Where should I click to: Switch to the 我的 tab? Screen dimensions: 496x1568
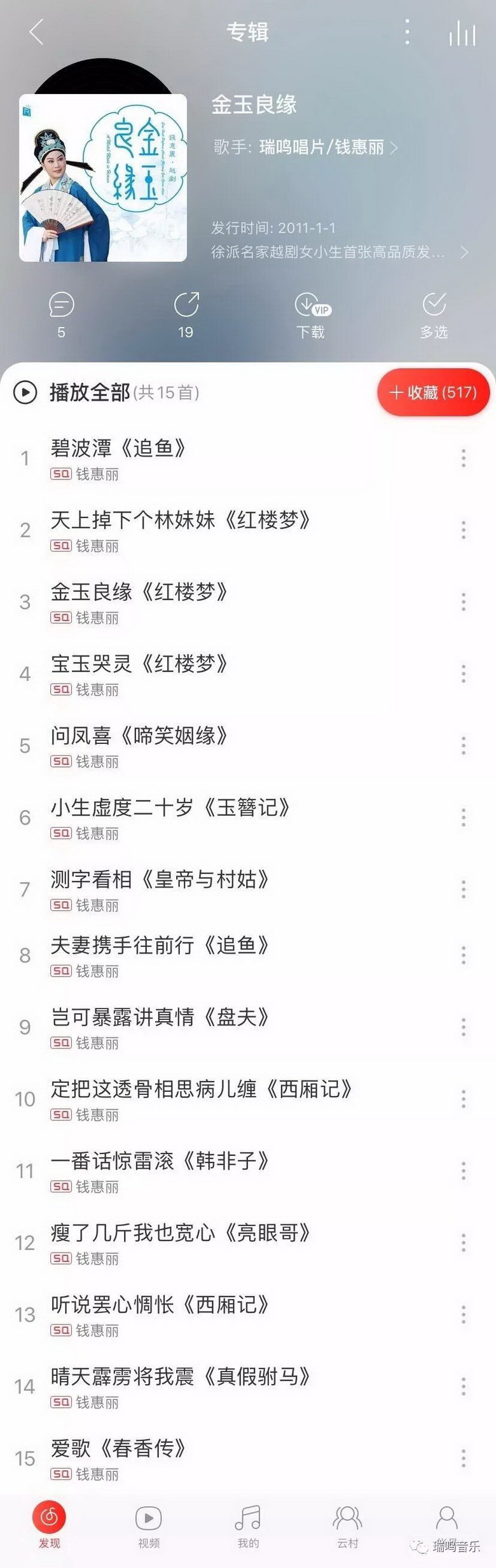click(x=248, y=1526)
